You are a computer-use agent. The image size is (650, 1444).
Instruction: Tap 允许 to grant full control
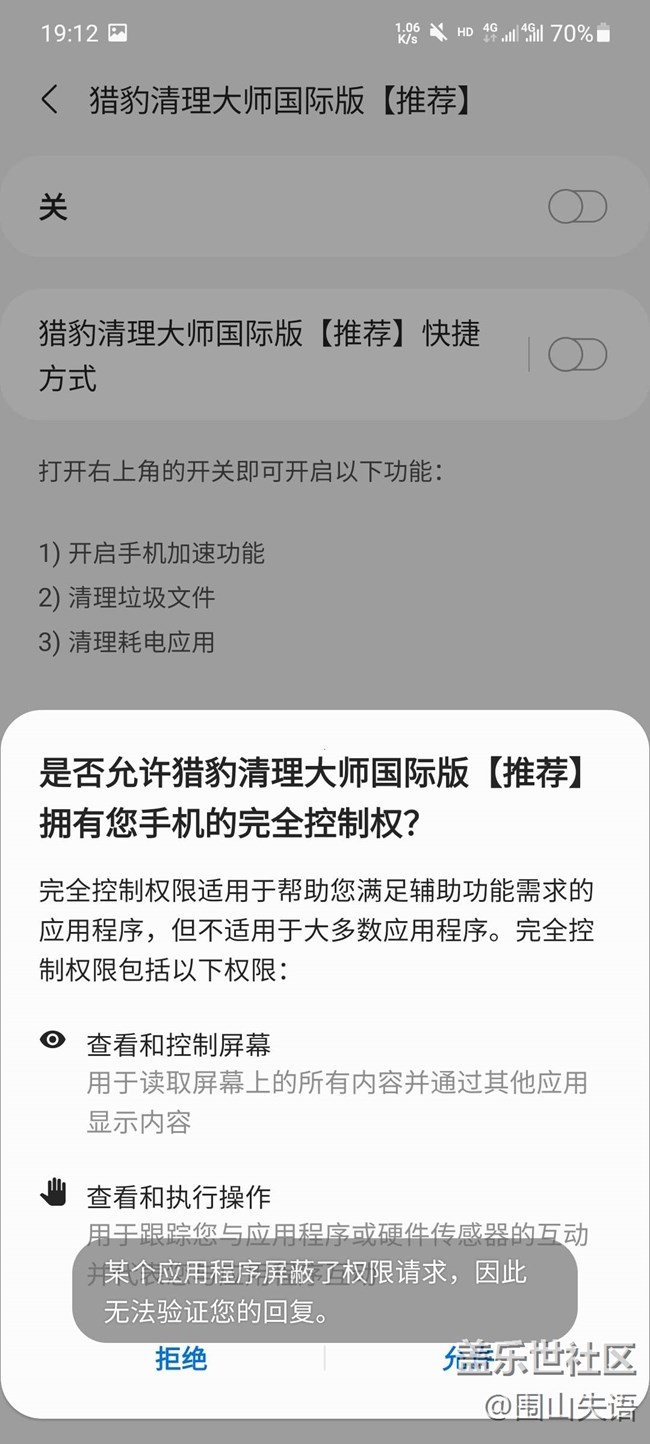pos(470,1358)
